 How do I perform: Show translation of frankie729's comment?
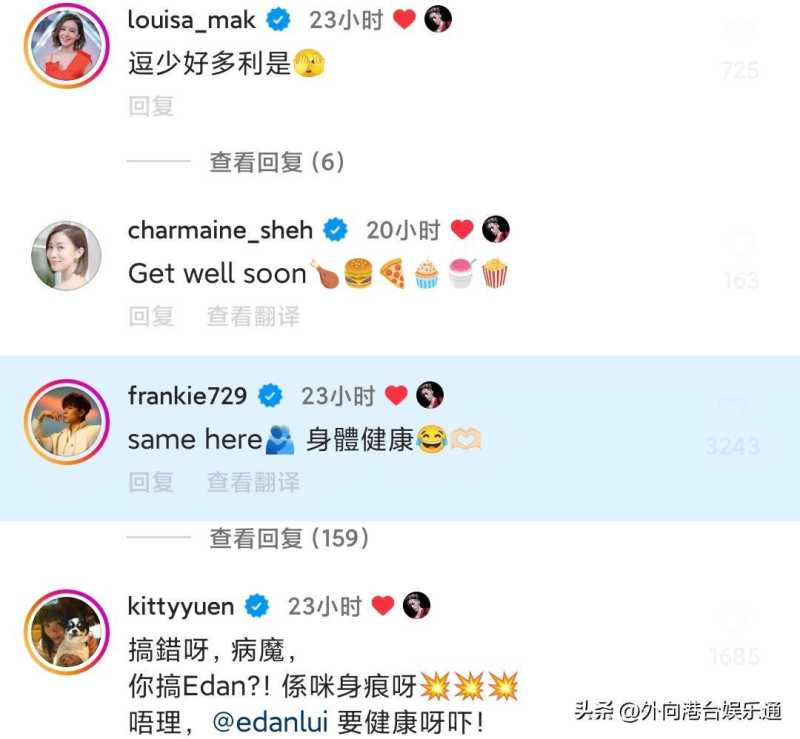(253, 482)
